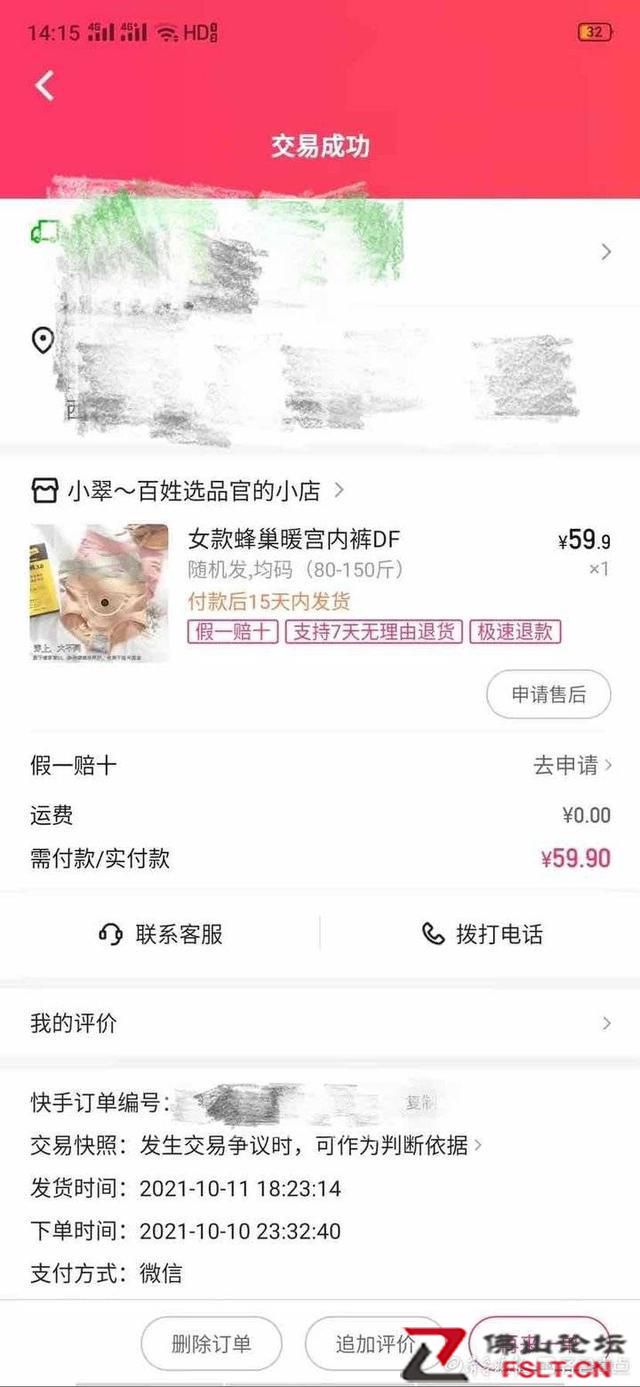Open the 我的评价 row
The image size is (640, 1387).
click(x=320, y=1023)
